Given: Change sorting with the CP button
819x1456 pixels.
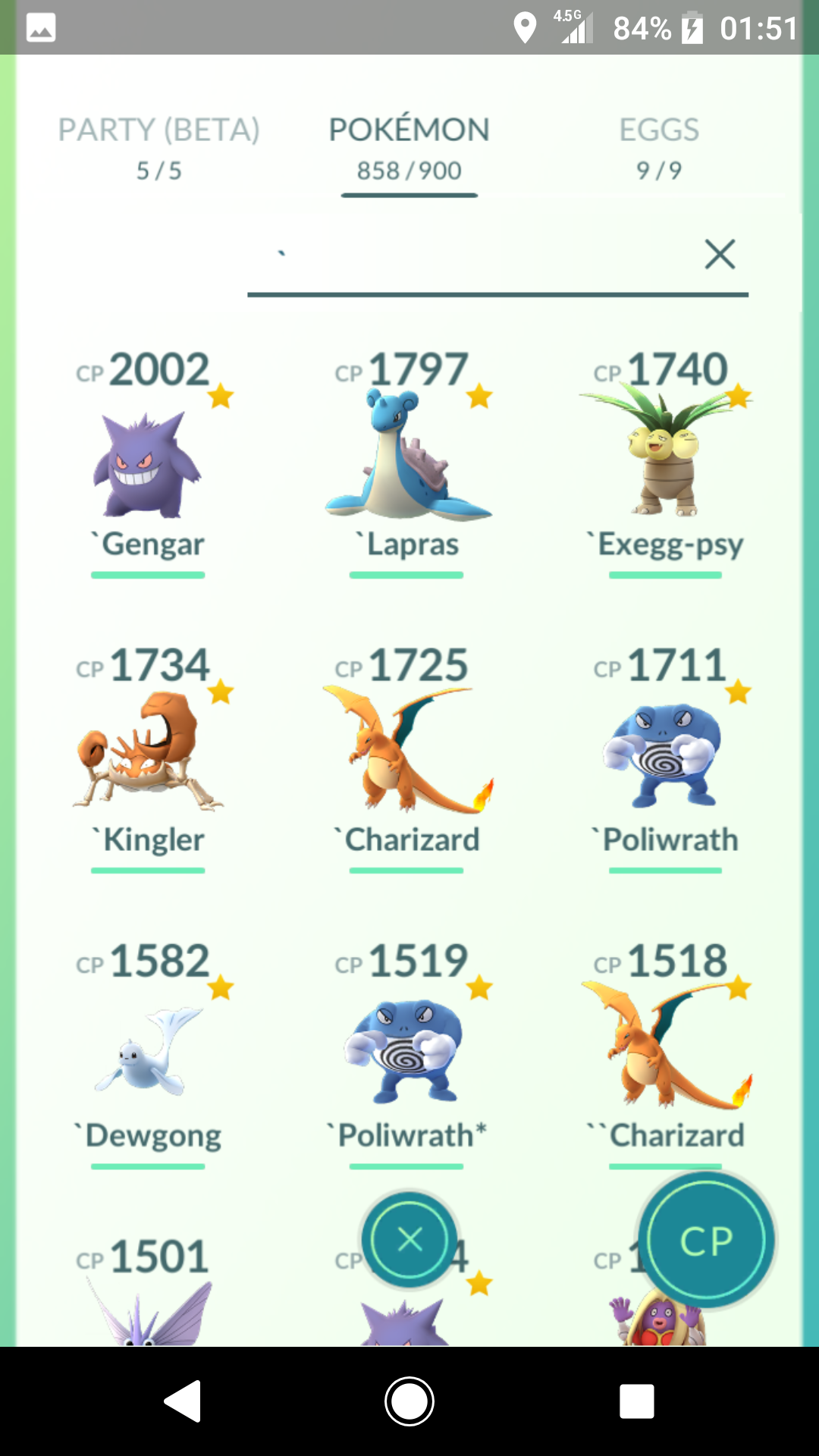Looking at the screenshot, I should 707,1241.
